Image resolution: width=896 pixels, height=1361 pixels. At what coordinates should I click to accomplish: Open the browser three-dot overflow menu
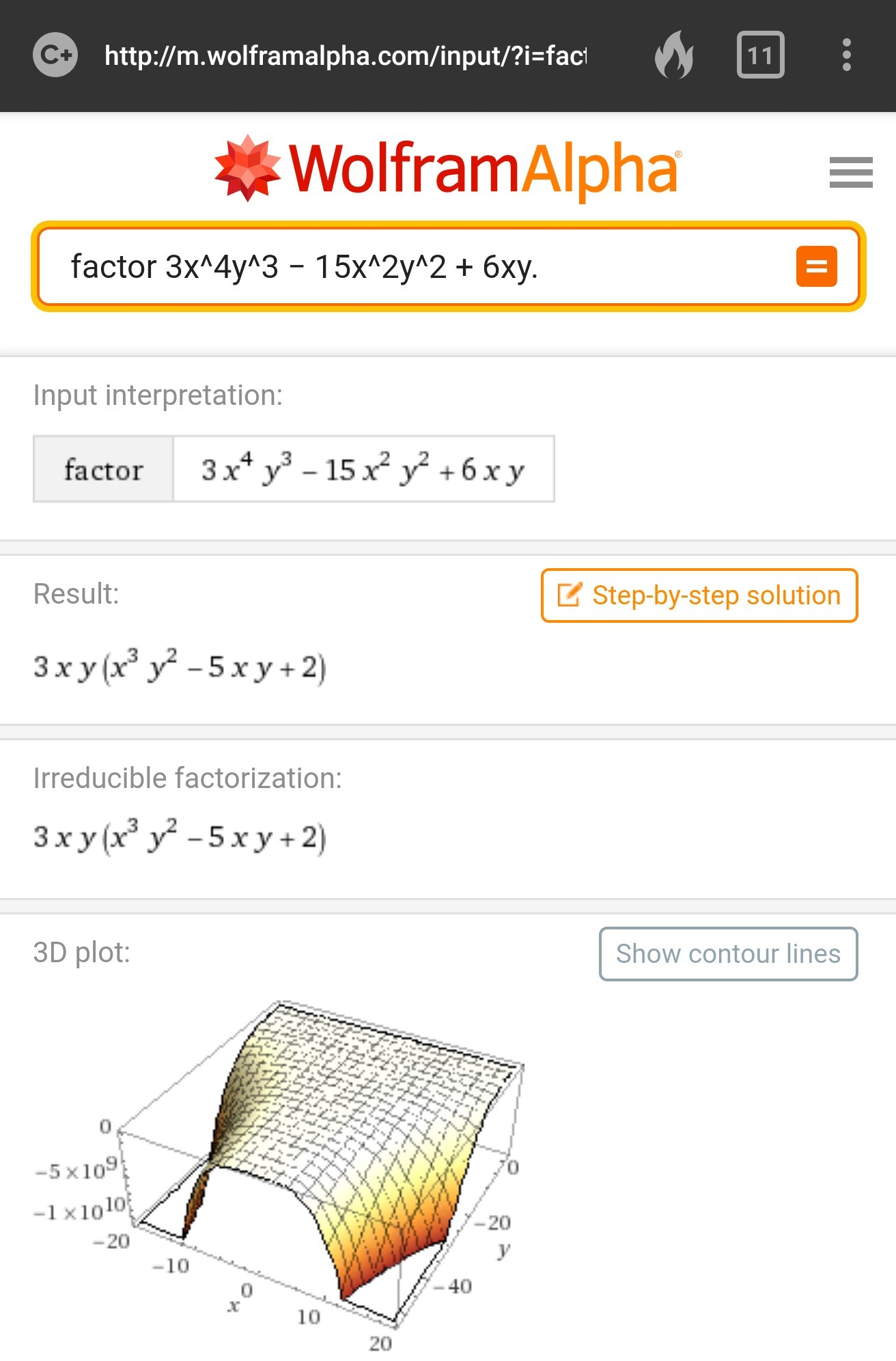pyautogui.click(x=846, y=55)
